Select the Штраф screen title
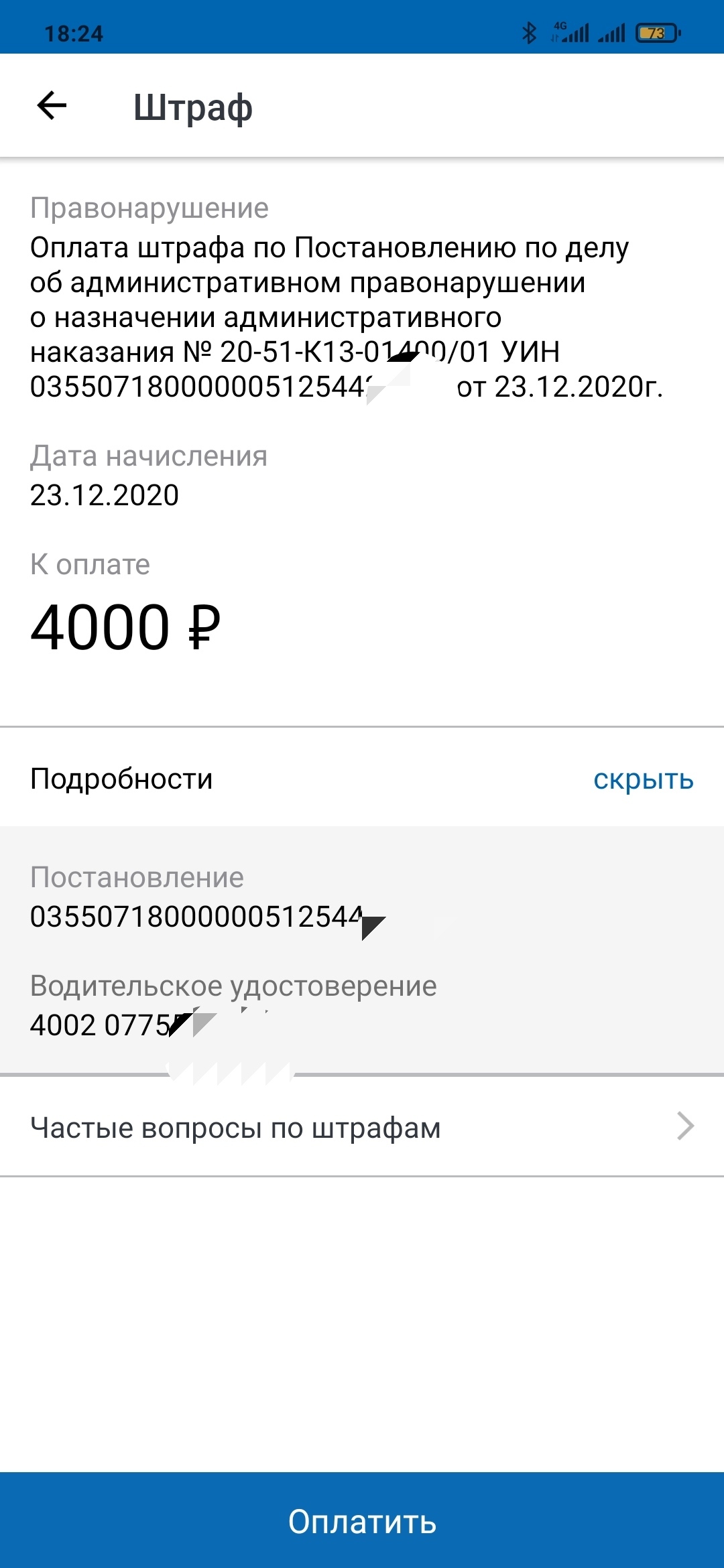Viewport: 724px width, 1568px height. pos(192,106)
